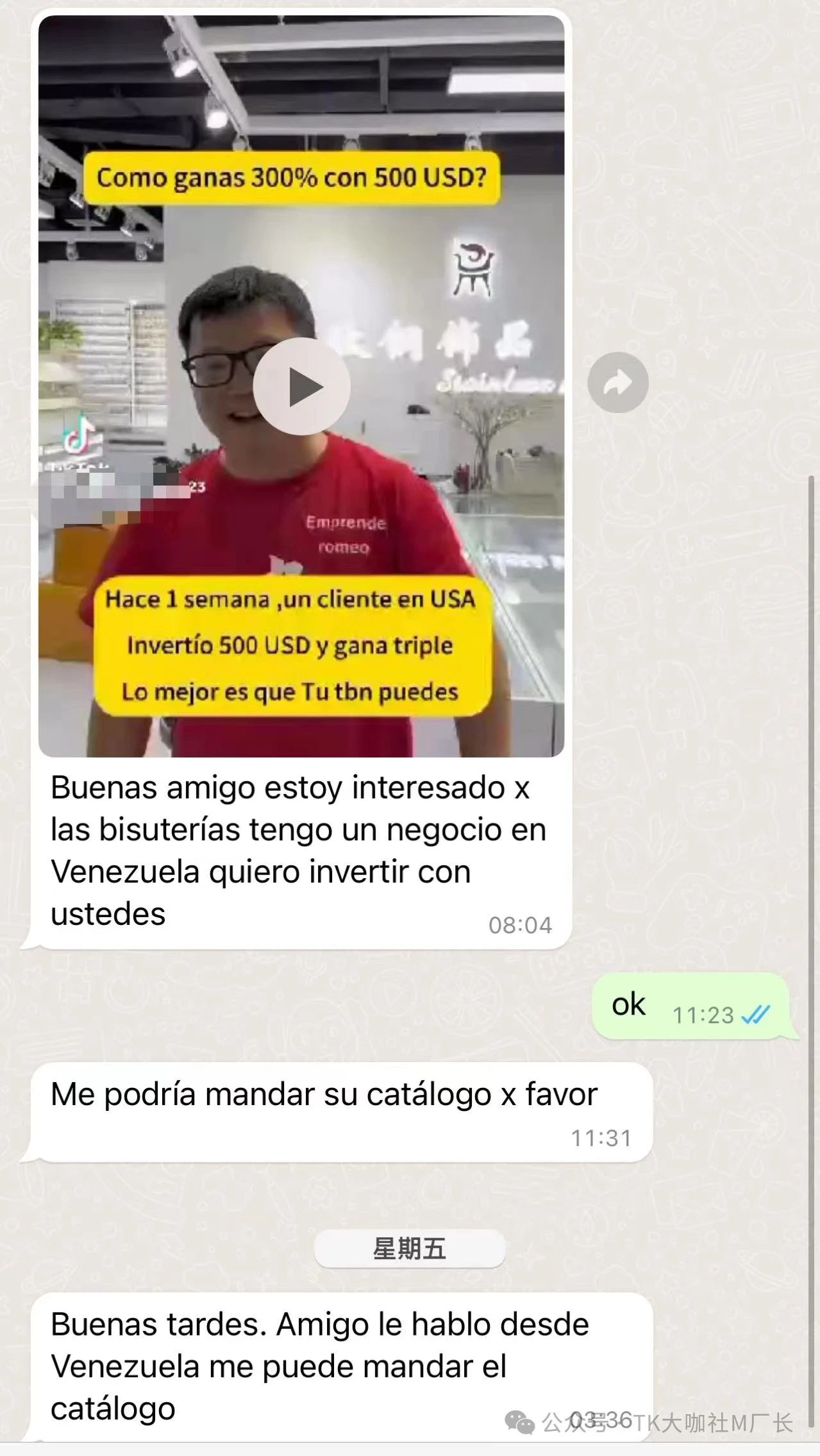Play the video in the chat

point(302,387)
